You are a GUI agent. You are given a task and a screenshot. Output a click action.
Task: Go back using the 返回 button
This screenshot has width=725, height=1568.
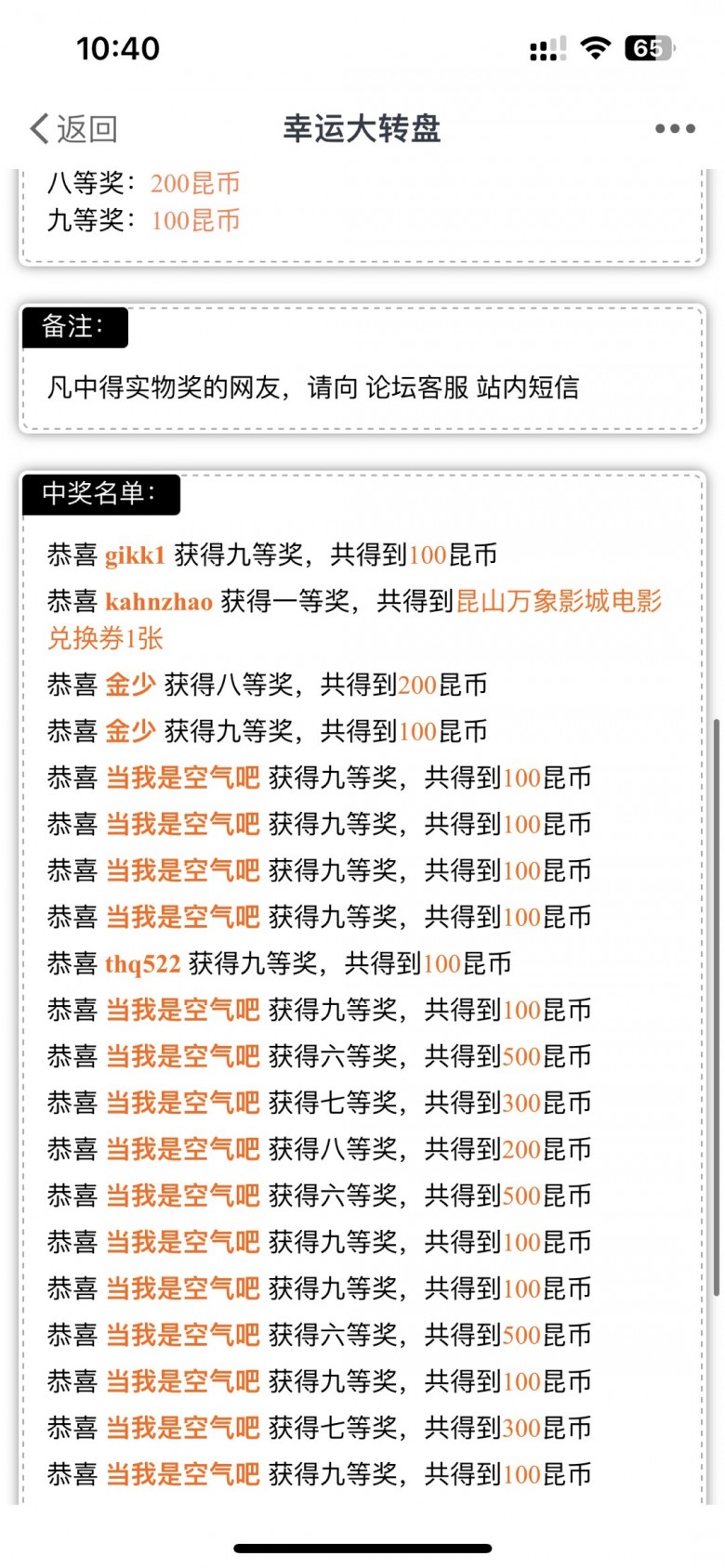pos(74,129)
